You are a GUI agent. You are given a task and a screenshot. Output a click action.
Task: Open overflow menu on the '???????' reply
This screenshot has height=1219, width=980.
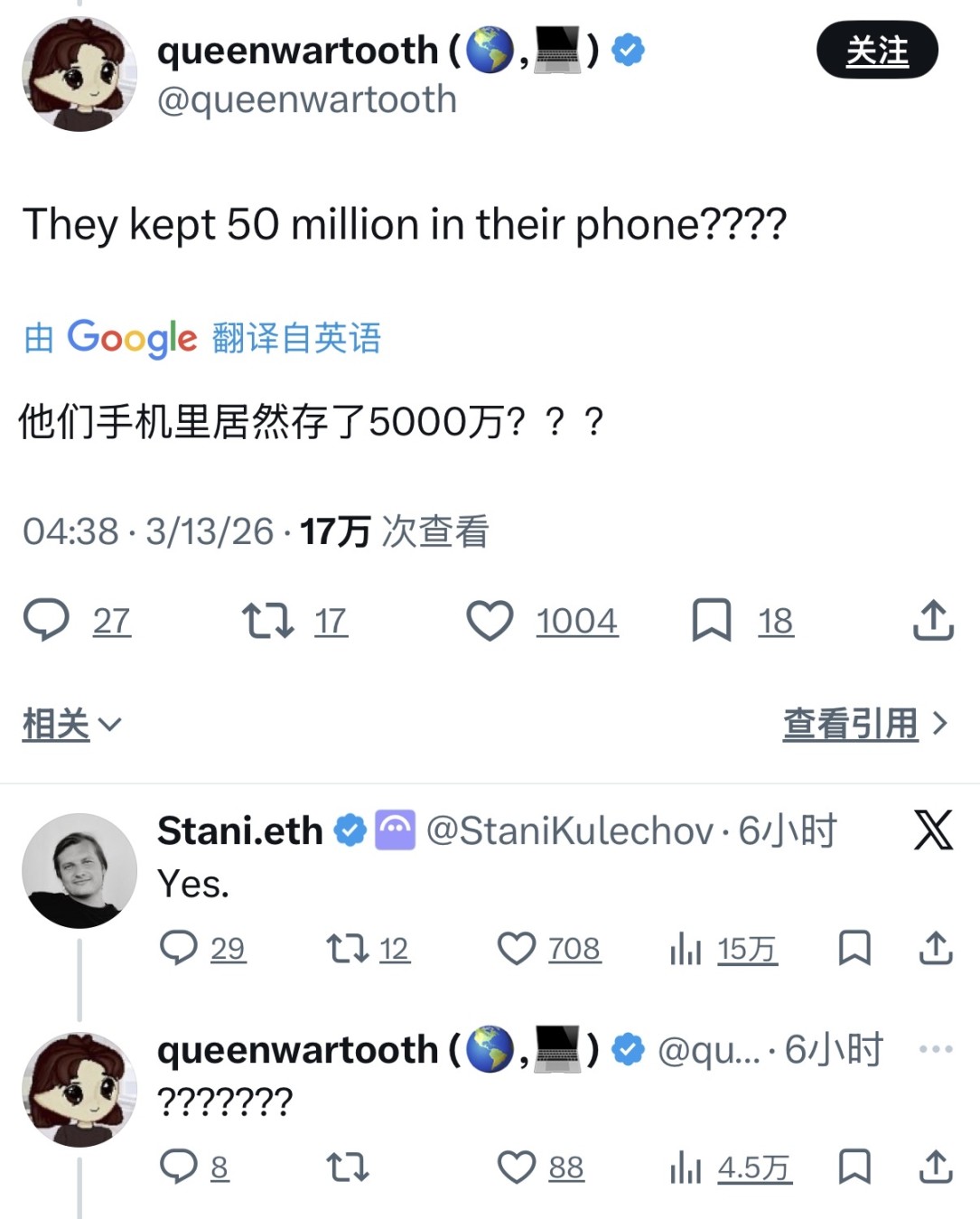pyautogui.click(x=935, y=1049)
